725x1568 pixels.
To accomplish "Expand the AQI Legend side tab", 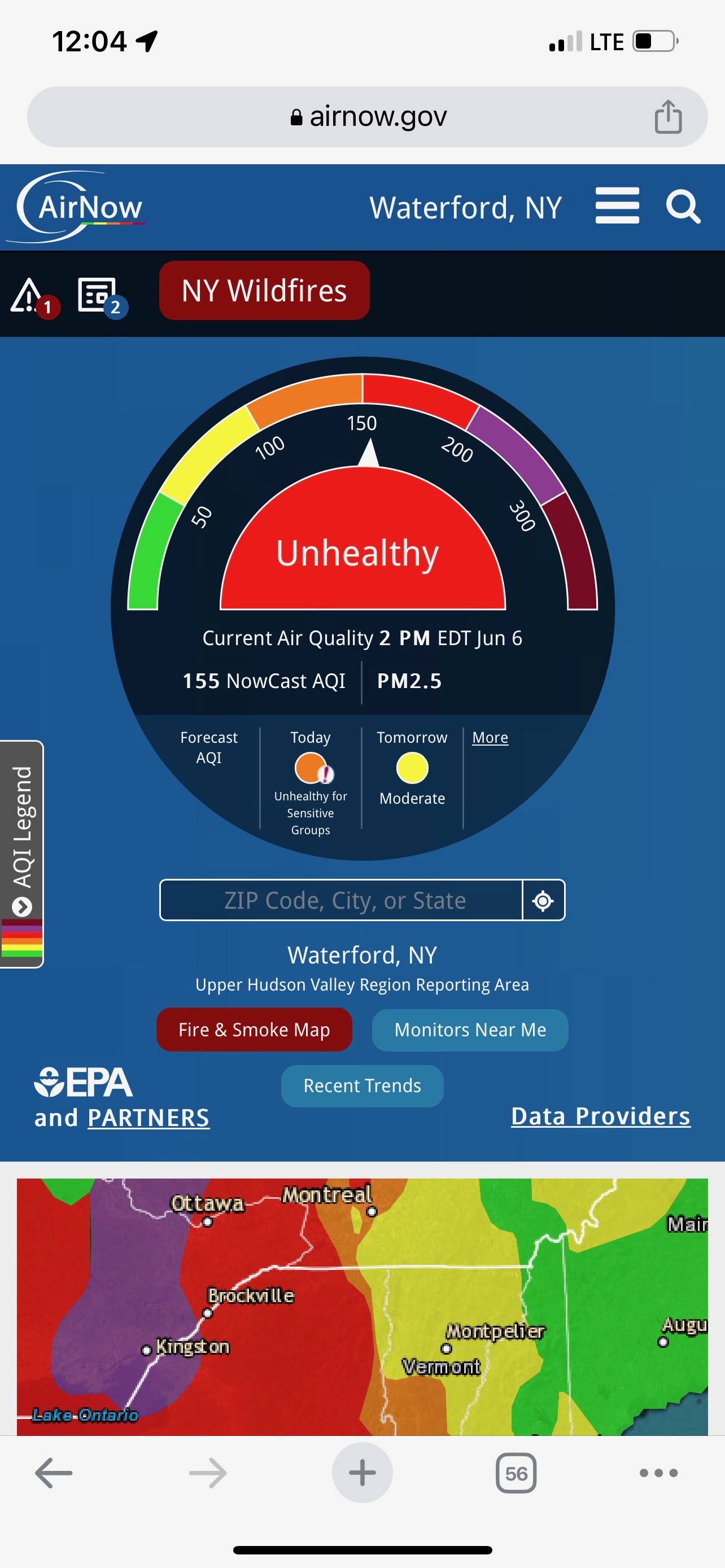I will pyautogui.click(x=22, y=853).
